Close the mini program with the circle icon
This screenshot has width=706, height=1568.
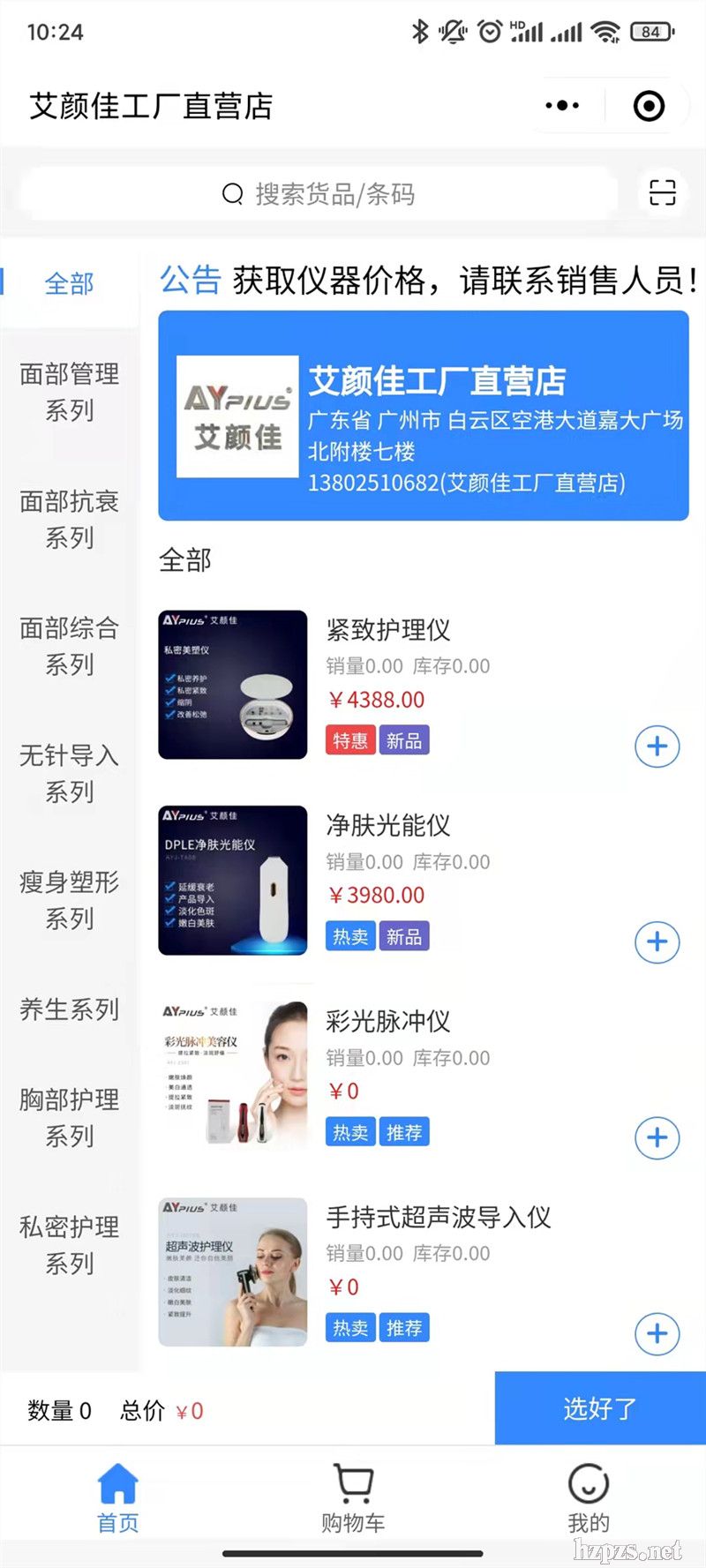[x=649, y=106]
